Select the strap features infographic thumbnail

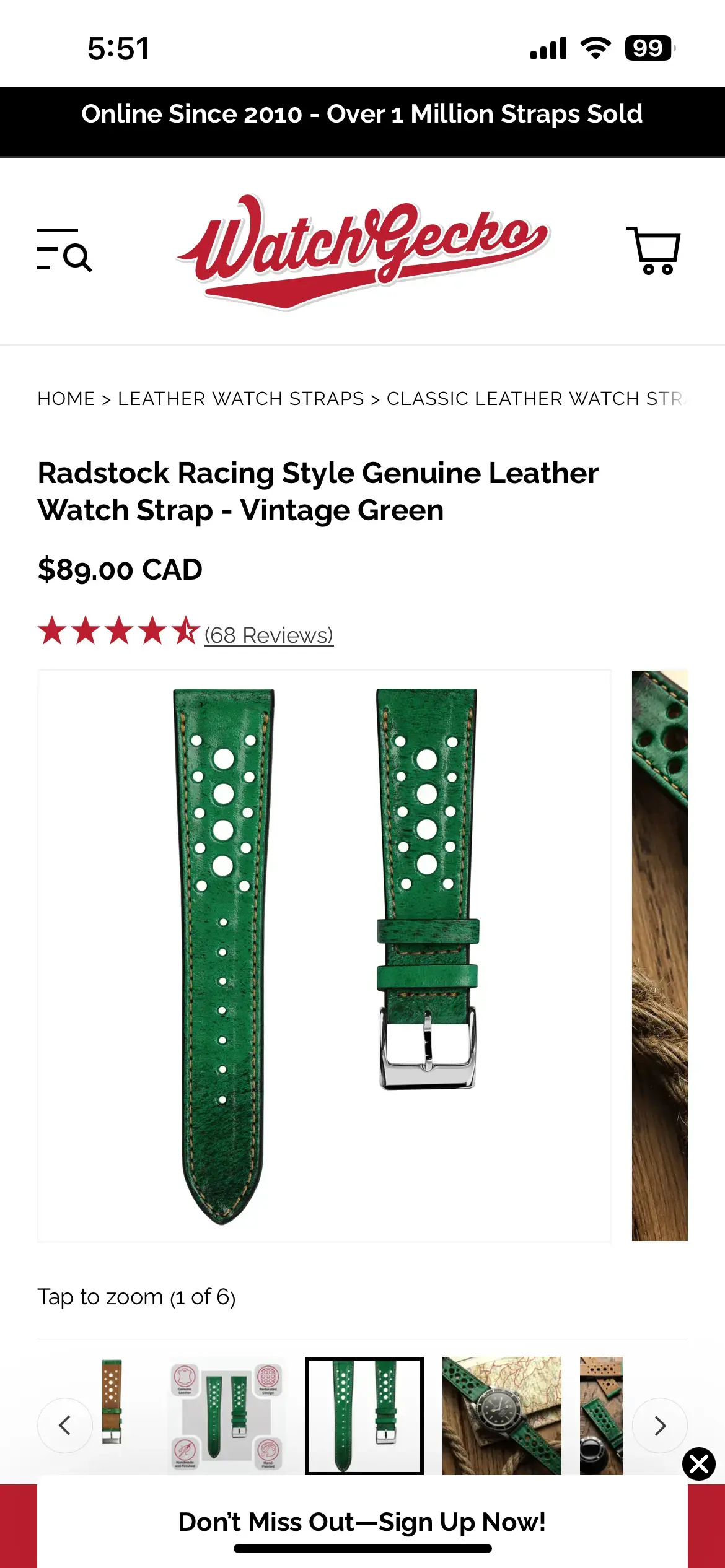click(226, 1416)
